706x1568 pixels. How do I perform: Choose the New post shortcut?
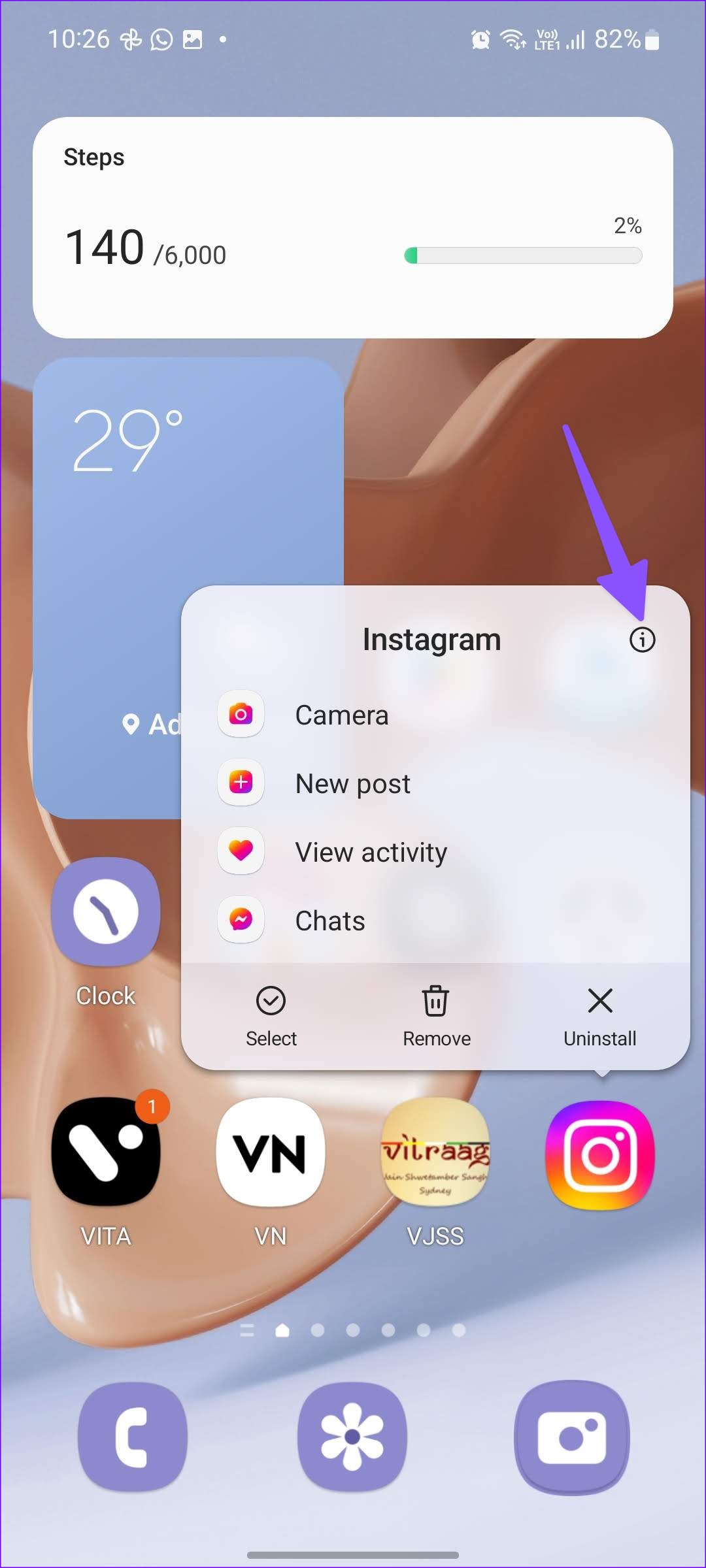[352, 783]
